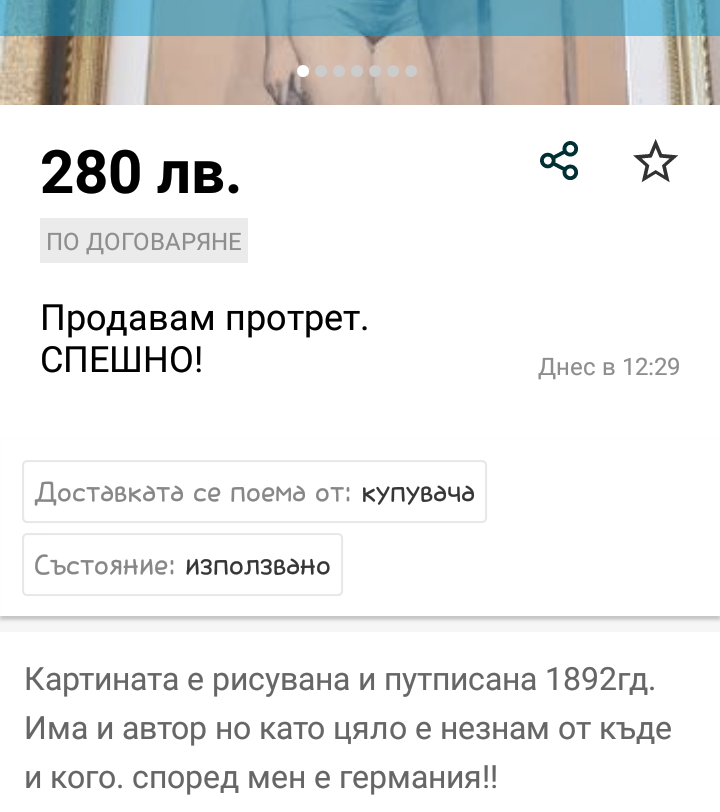Share this portrait listing
The image size is (720, 812).
point(559,161)
